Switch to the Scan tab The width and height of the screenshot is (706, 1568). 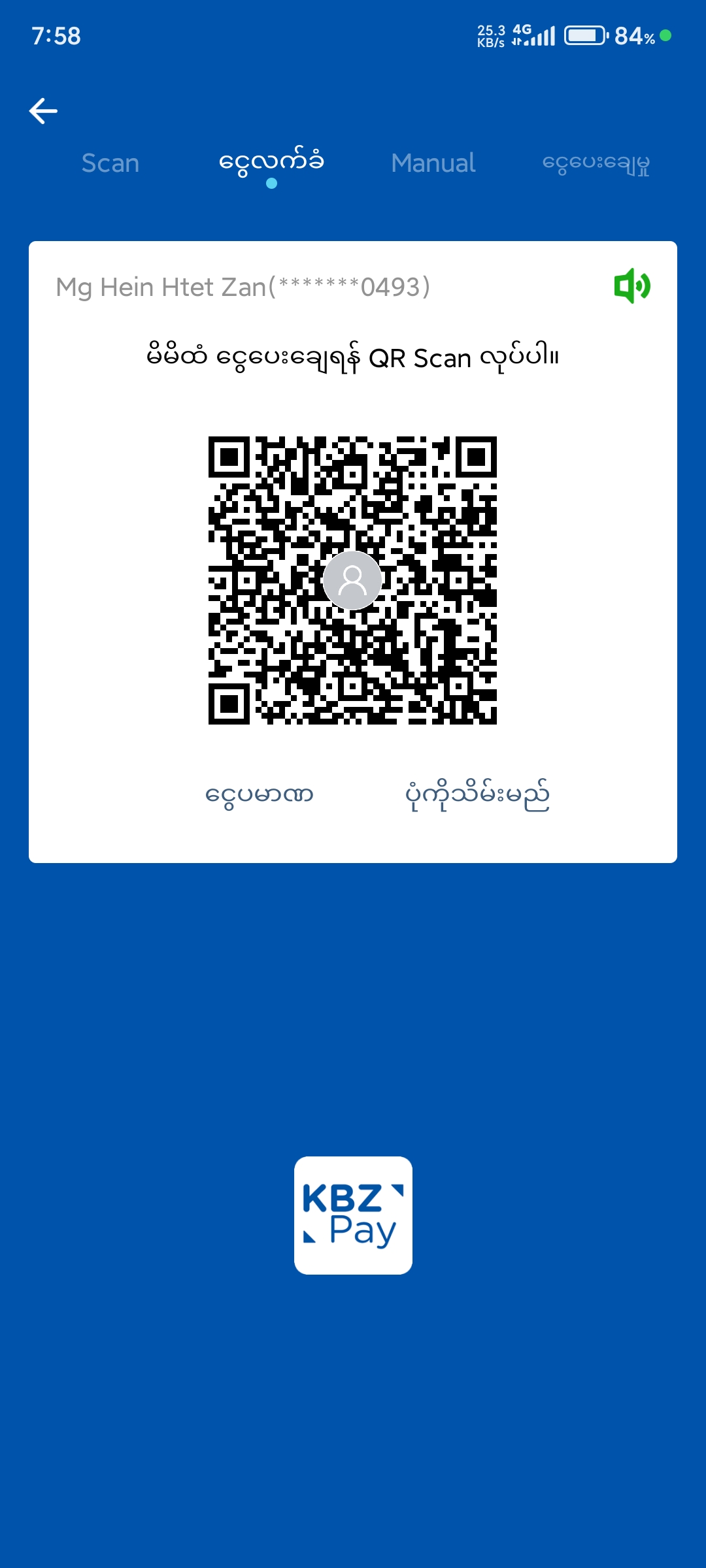point(110,163)
